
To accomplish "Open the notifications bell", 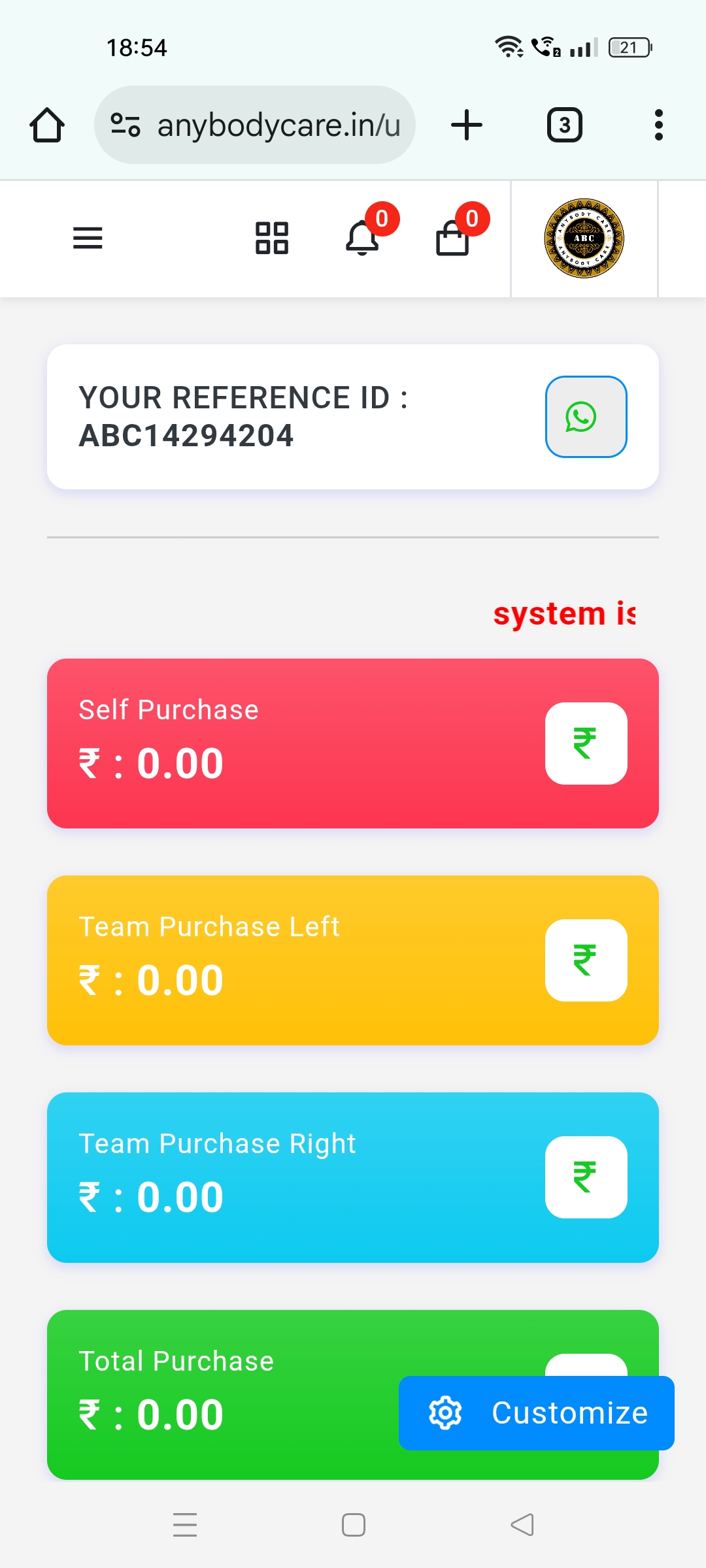I will coord(363,238).
